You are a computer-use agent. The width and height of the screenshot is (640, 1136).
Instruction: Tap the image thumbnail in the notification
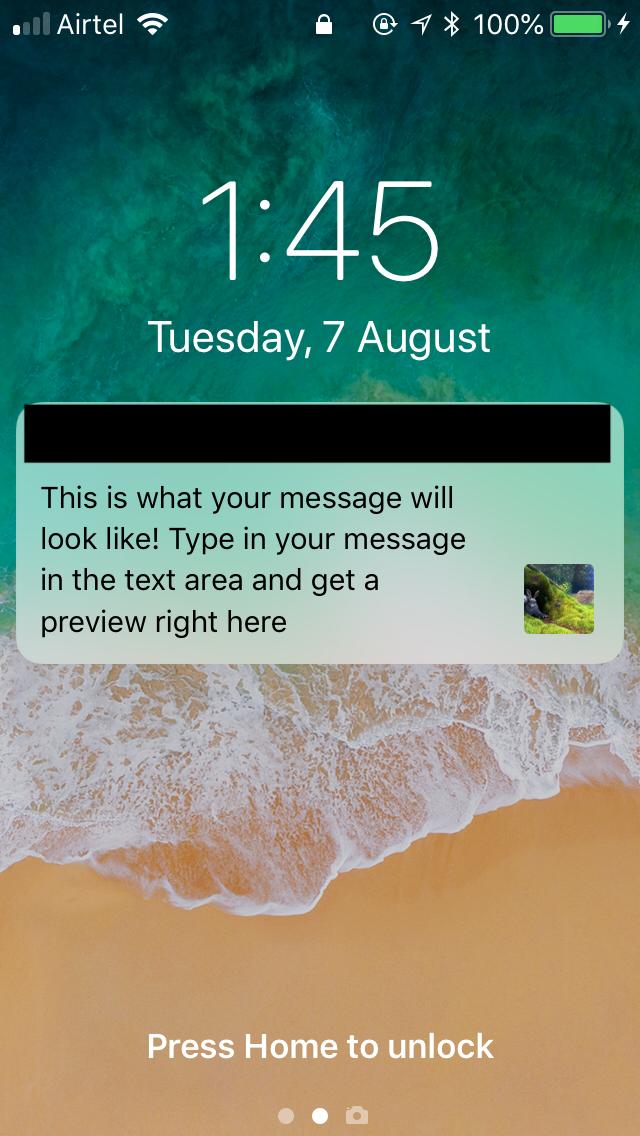coord(559,599)
